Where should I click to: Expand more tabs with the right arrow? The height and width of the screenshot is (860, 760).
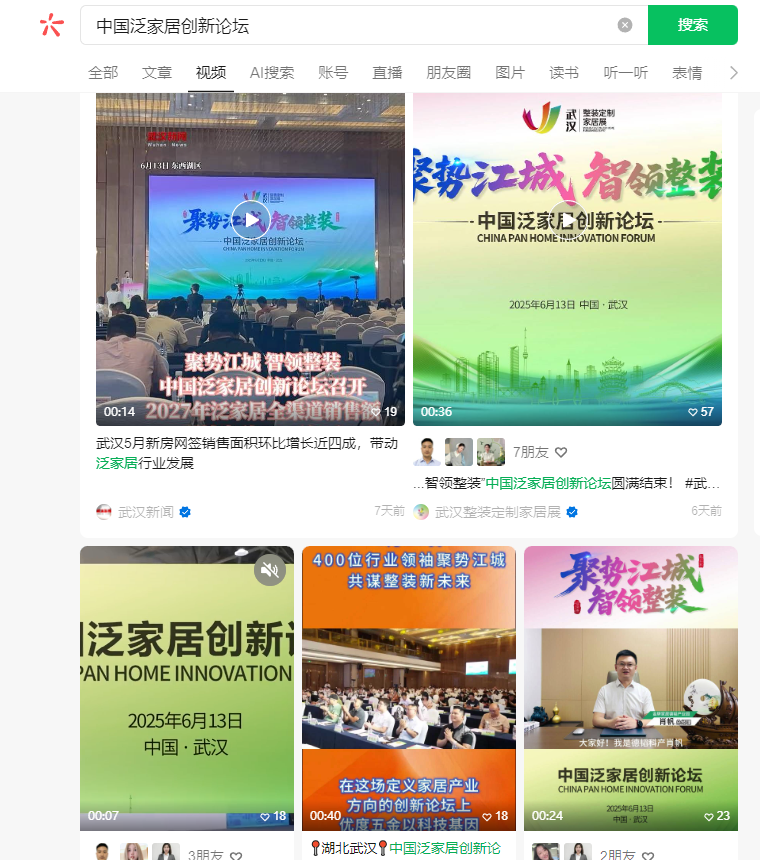734,73
